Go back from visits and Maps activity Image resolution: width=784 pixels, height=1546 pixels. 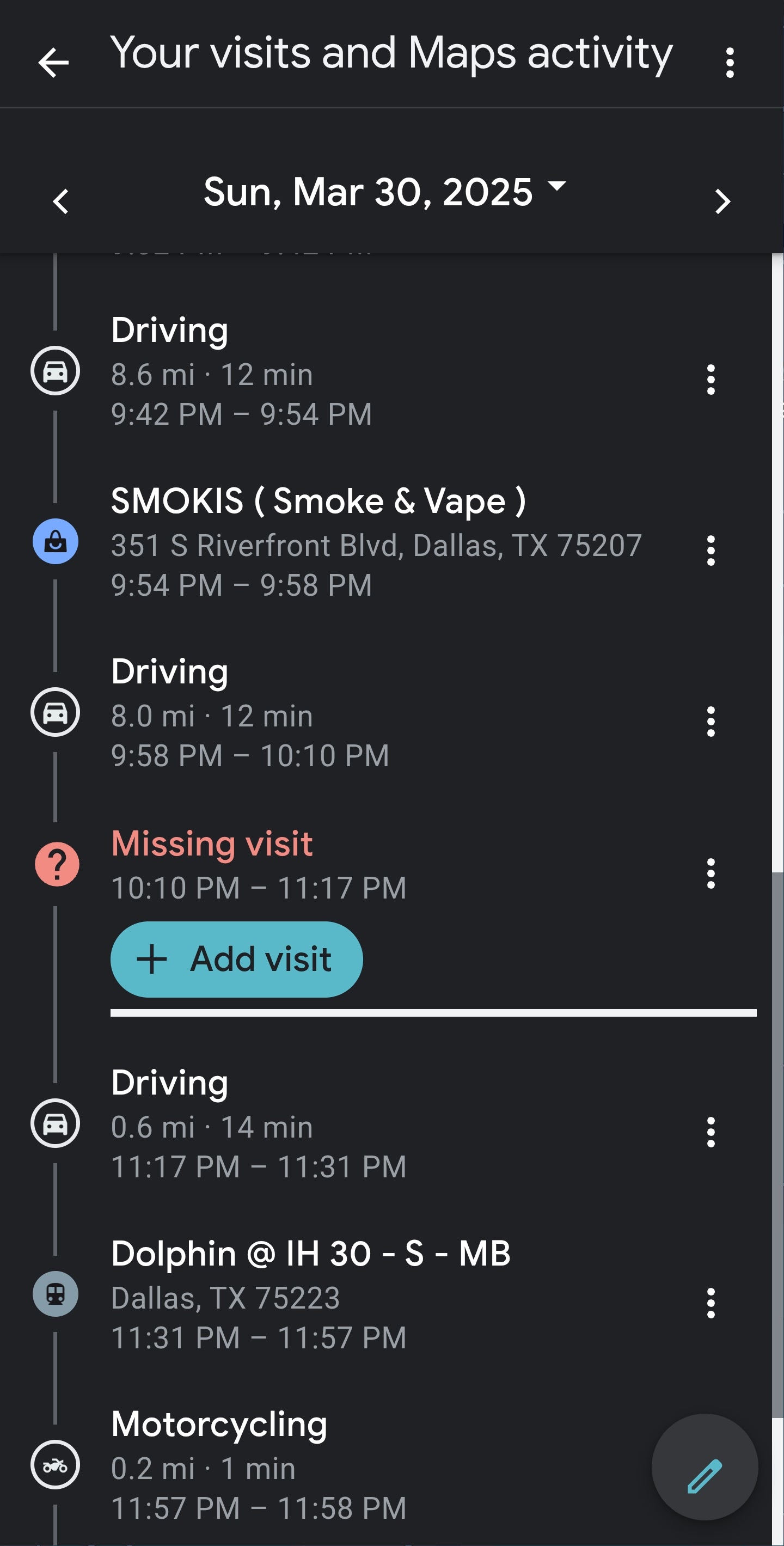pos(53,63)
